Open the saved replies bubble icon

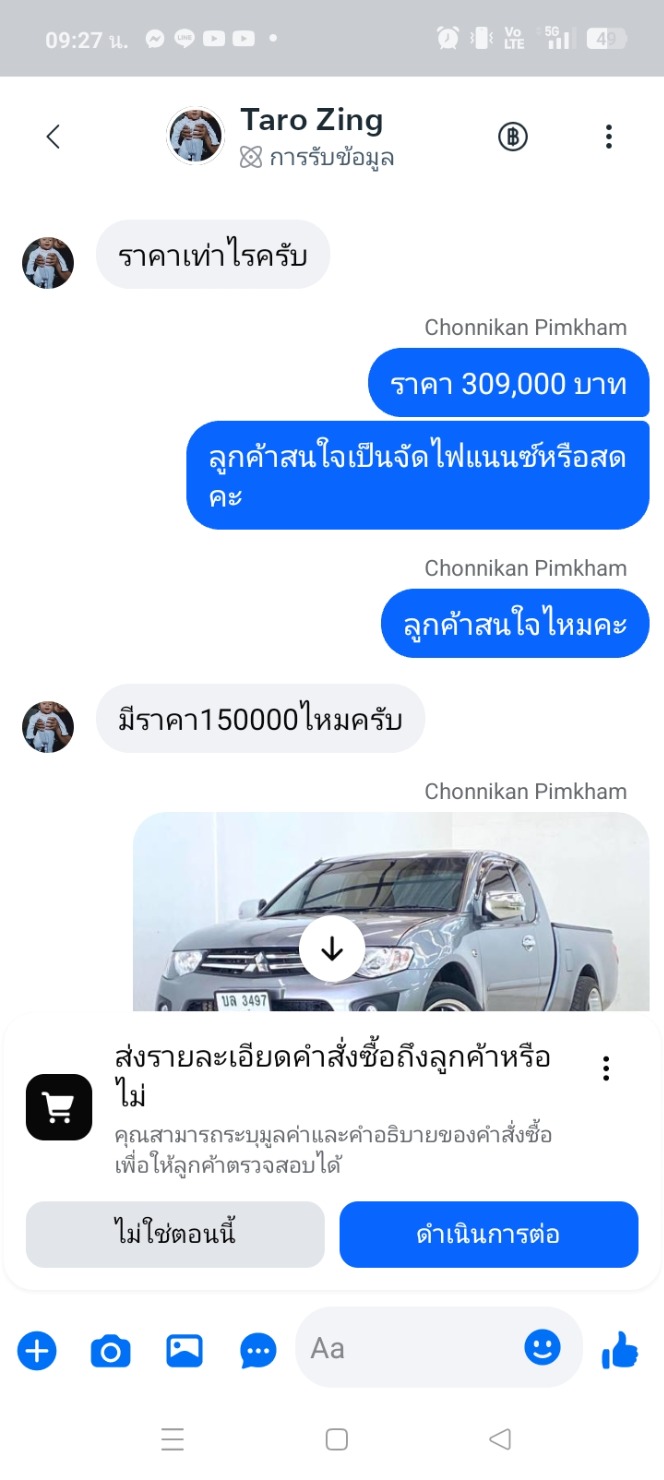[258, 1352]
